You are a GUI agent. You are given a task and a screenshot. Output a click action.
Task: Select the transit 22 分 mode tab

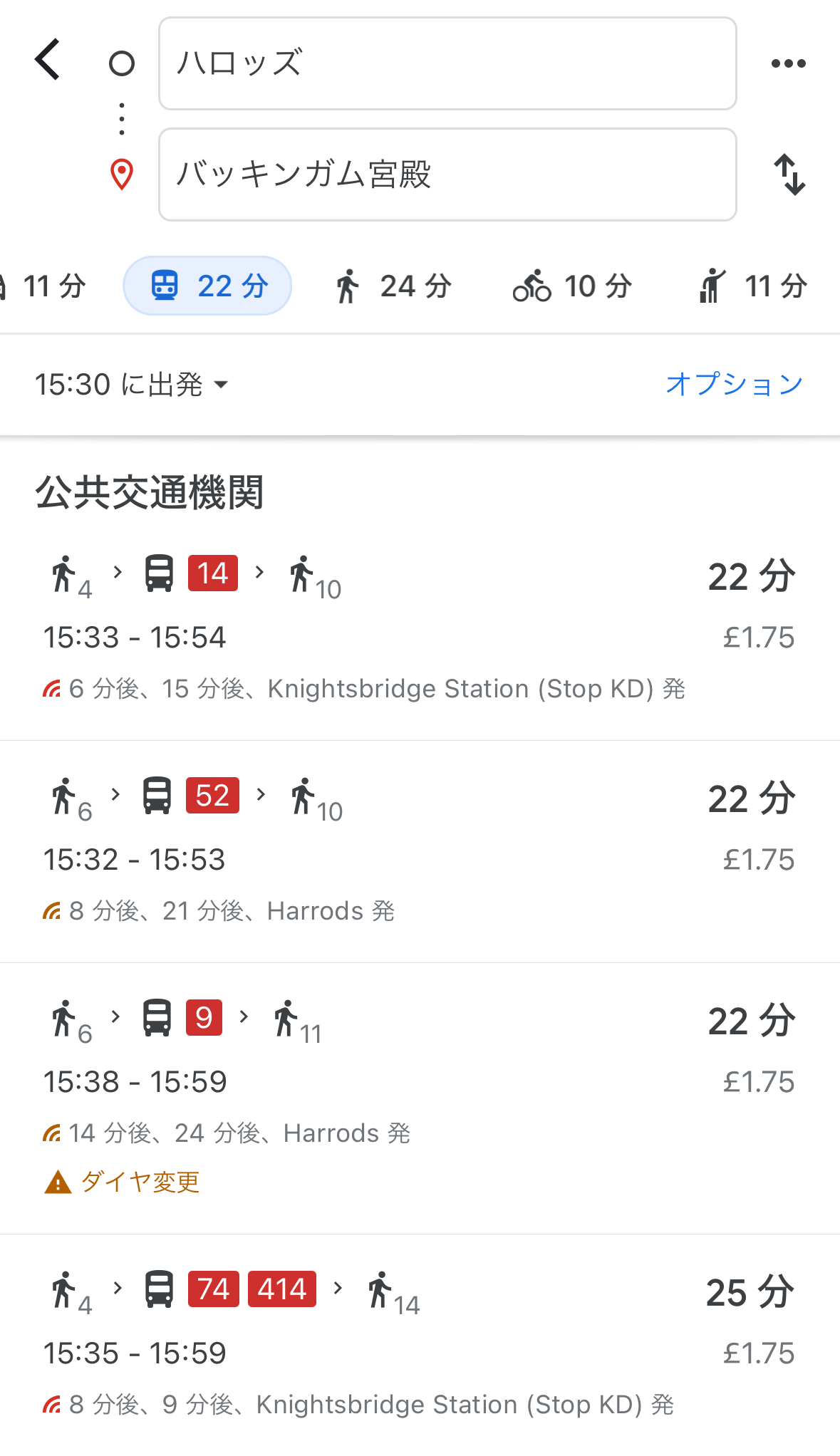point(207,286)
